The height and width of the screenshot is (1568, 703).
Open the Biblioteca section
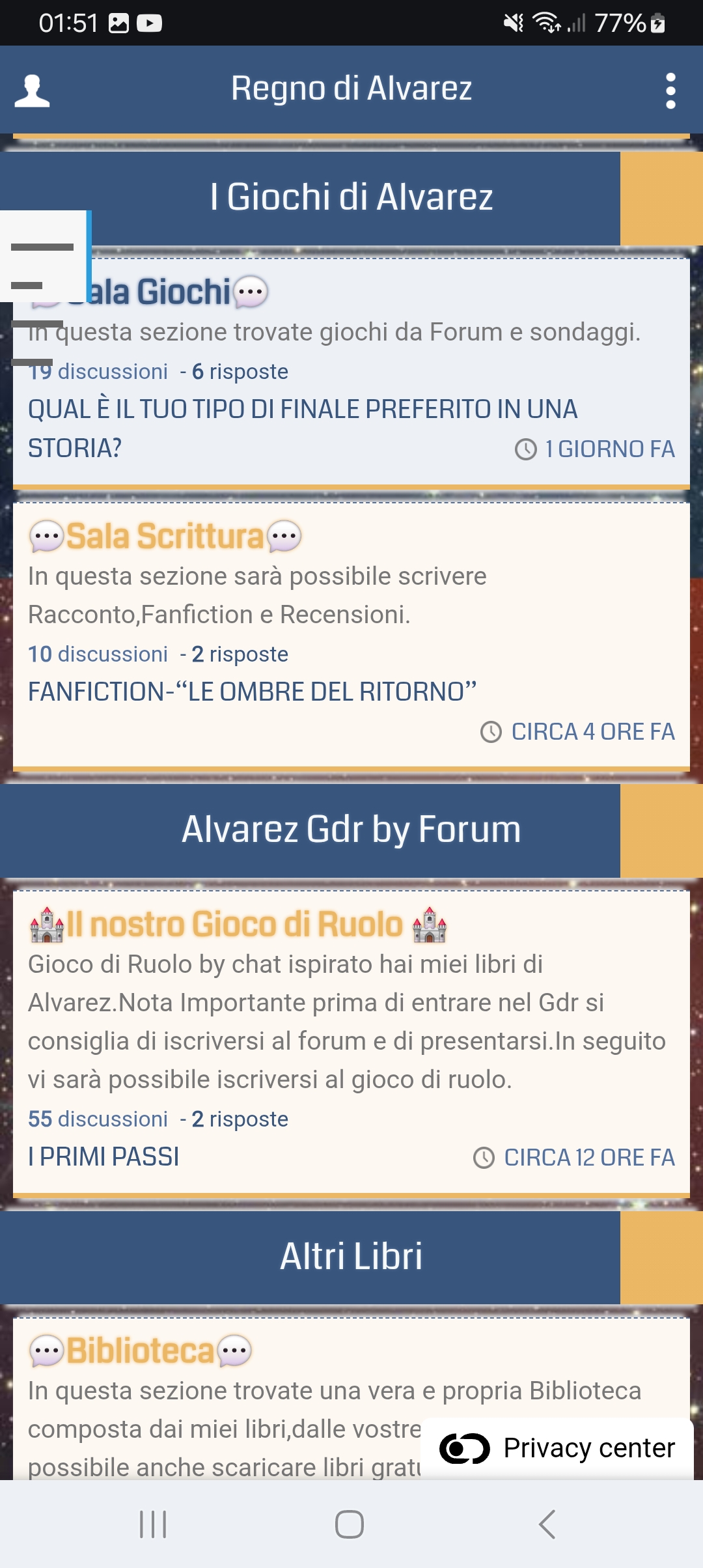click(x=141, y=1351)
